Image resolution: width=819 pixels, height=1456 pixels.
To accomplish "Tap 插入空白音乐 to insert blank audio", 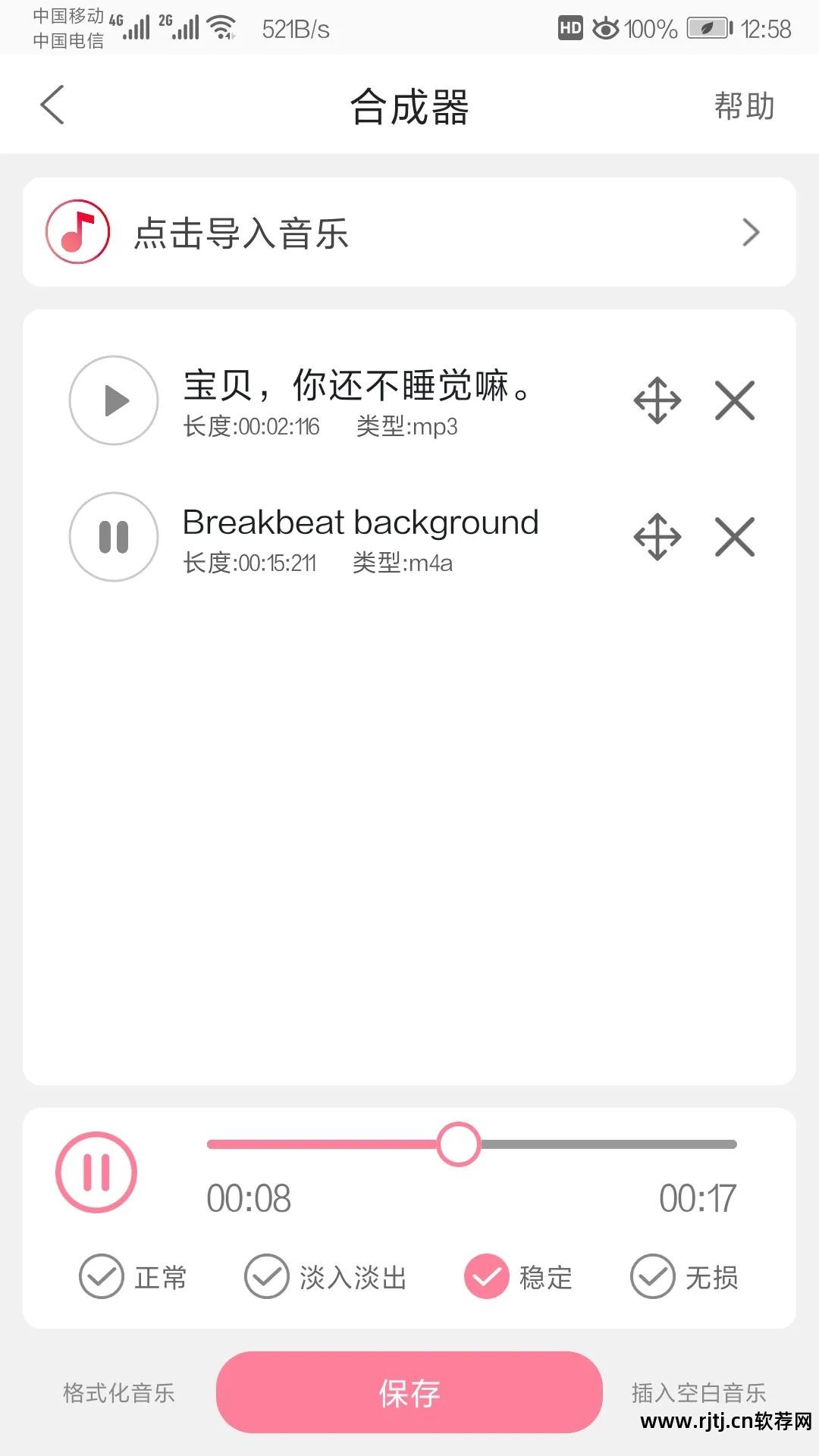I will (x=699, y=1394).
